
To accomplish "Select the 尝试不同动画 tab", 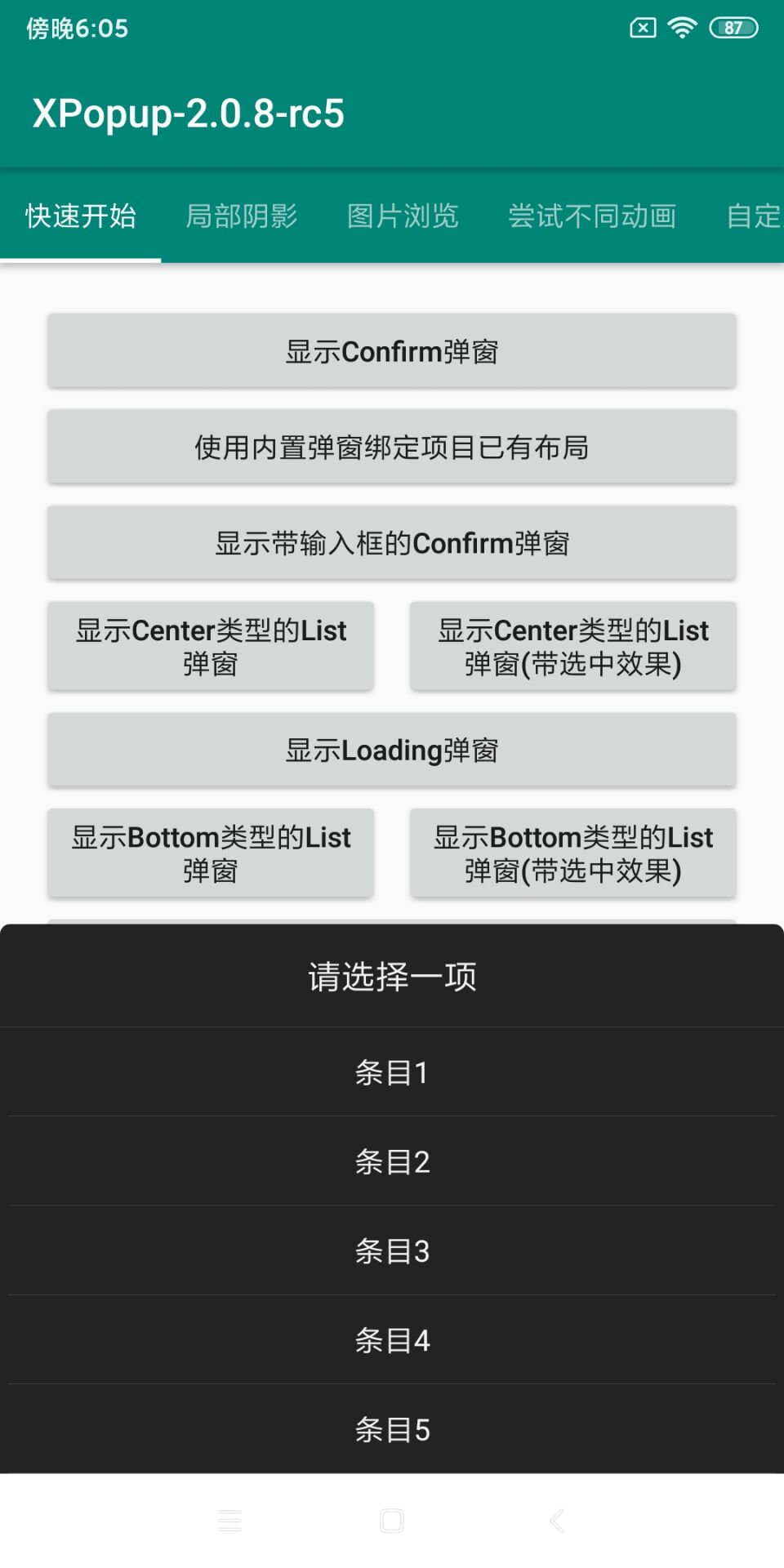I will 593,216.
